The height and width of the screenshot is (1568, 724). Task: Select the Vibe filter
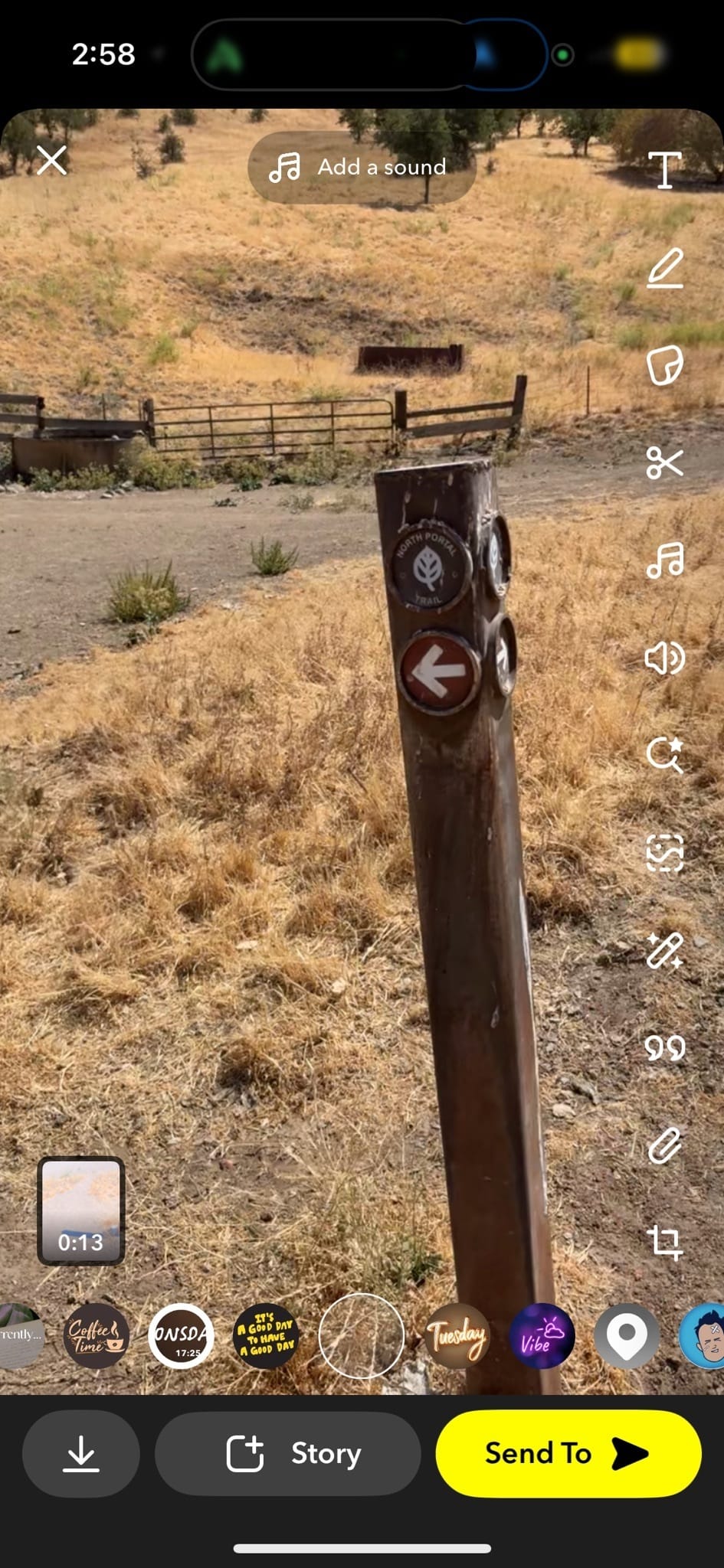coord(542,1336)
